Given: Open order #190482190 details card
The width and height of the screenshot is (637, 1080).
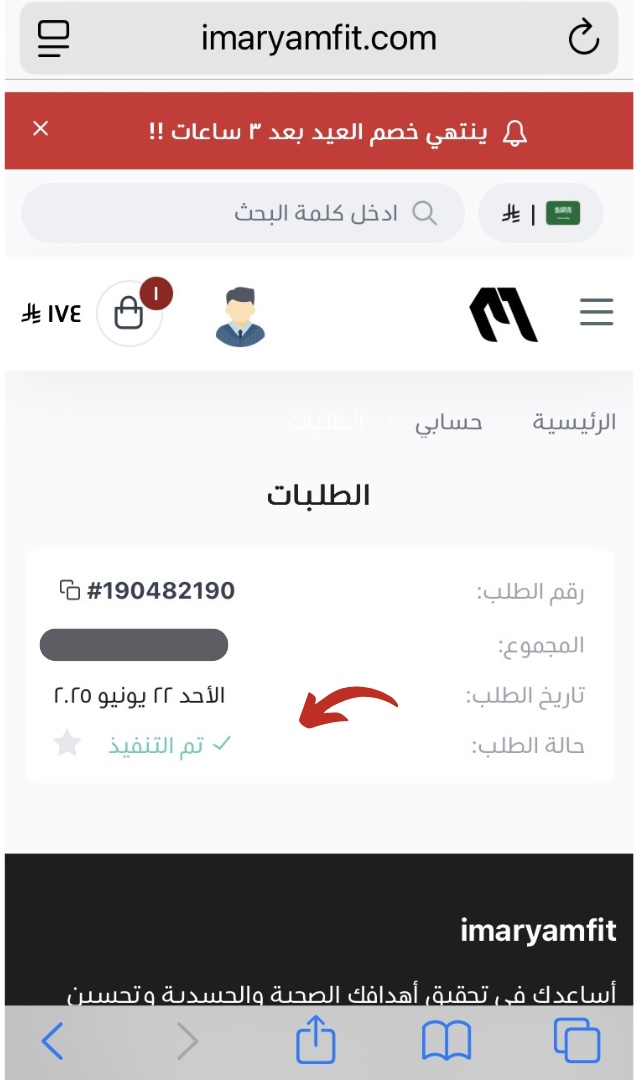Looking at the screenshot, I should point(318,665).
